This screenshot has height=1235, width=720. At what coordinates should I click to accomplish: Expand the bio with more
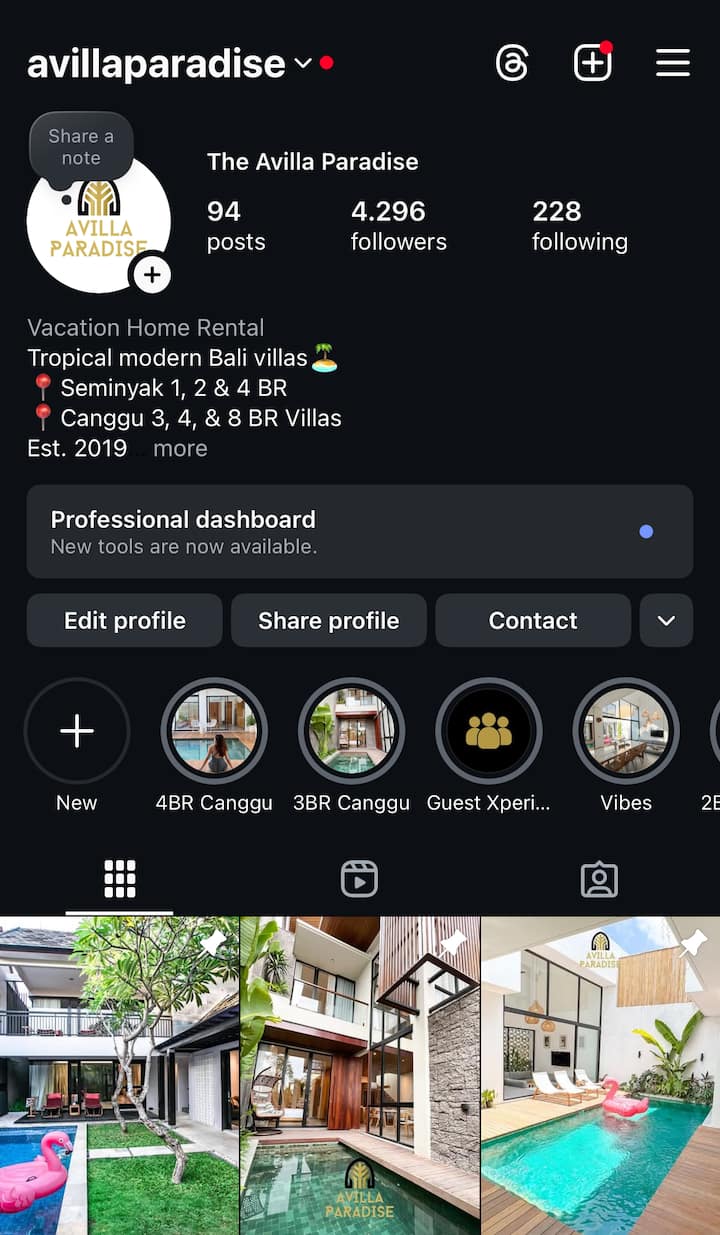tap(180, 448)
